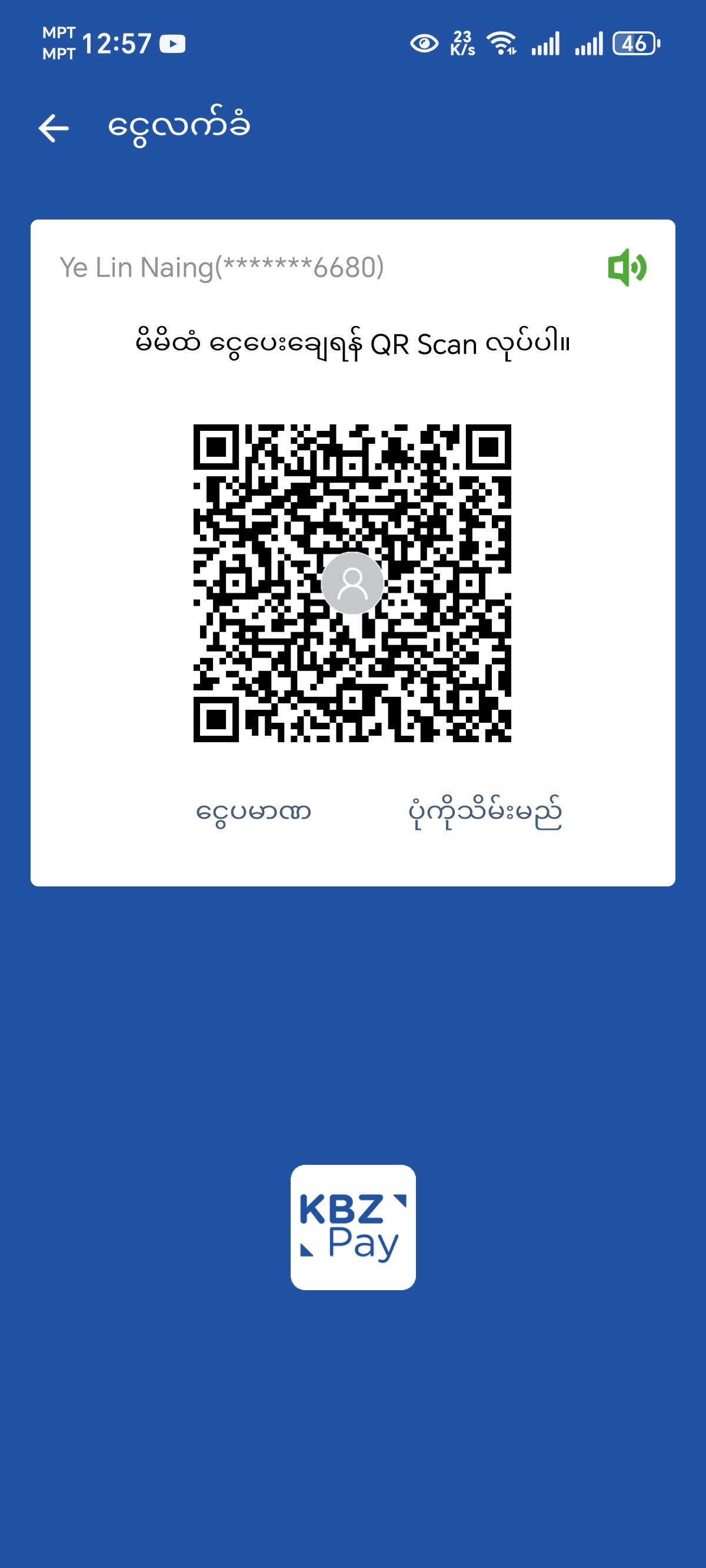Tap ပုံကိုသိမ်းမည် to save the QR image
This screenshot has width=706, height=1568.
(484, 812)
